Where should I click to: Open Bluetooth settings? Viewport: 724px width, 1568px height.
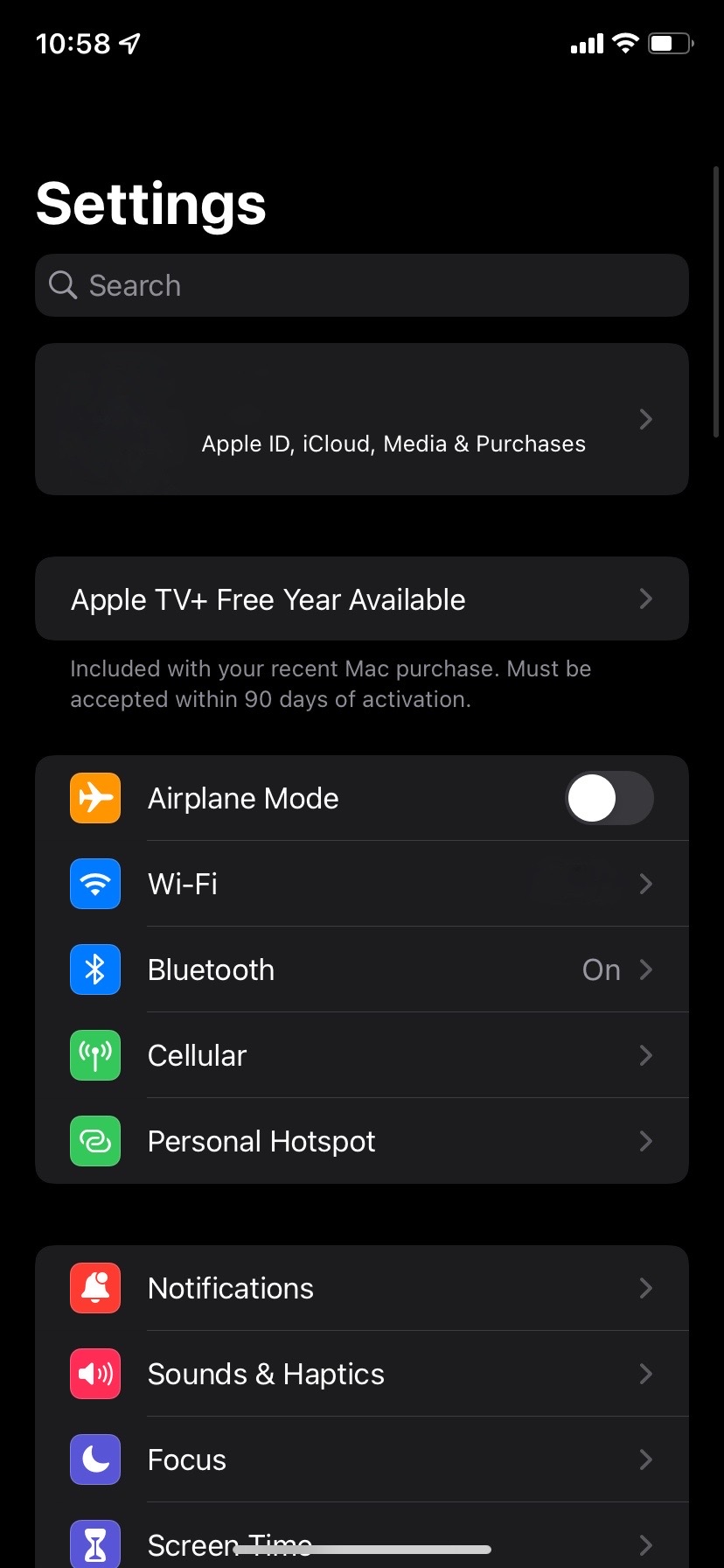click(x=362, y=969)
